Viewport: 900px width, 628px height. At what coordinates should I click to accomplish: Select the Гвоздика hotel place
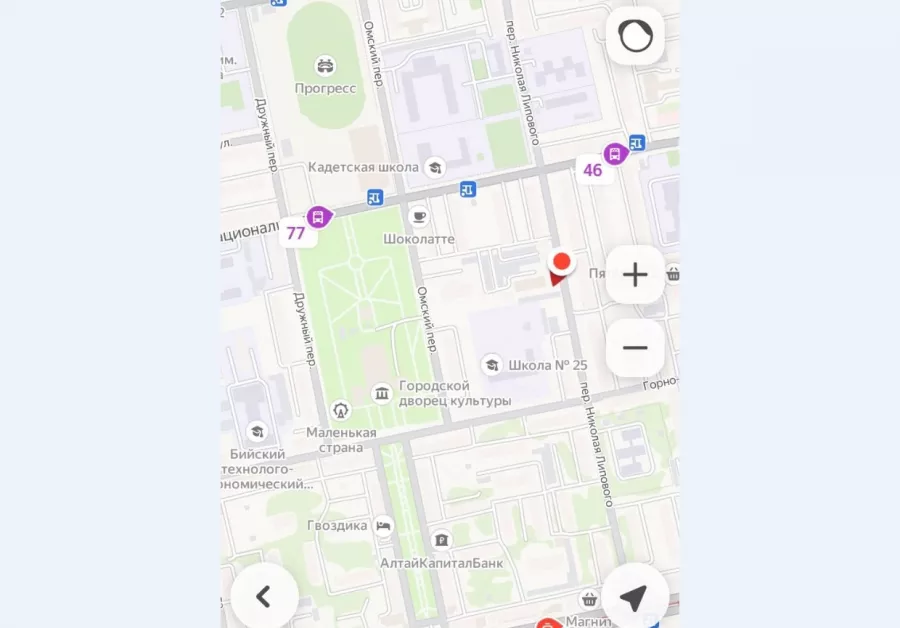click(x=383, y=525)
